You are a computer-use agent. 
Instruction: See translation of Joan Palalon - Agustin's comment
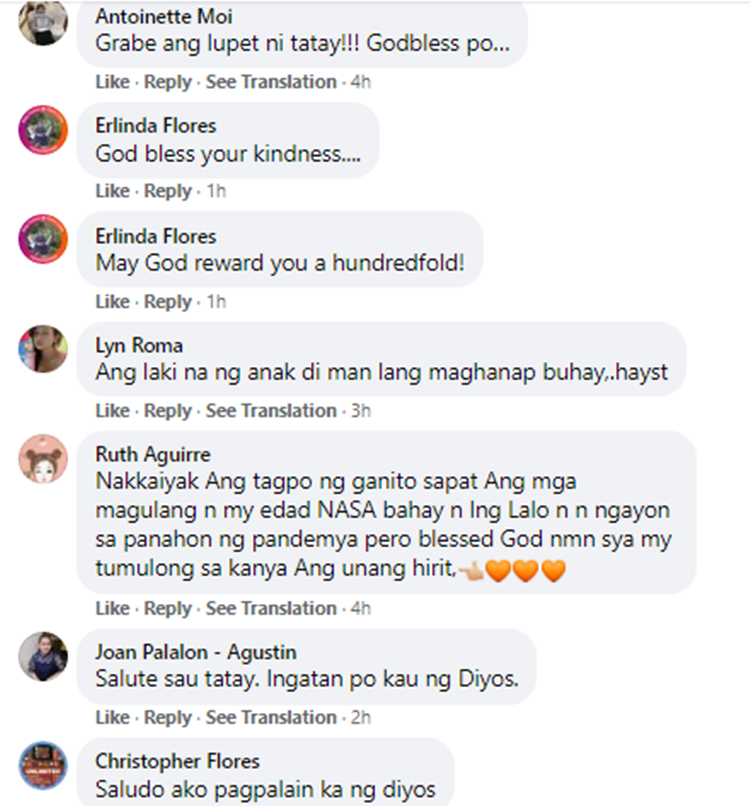(271, 717)
